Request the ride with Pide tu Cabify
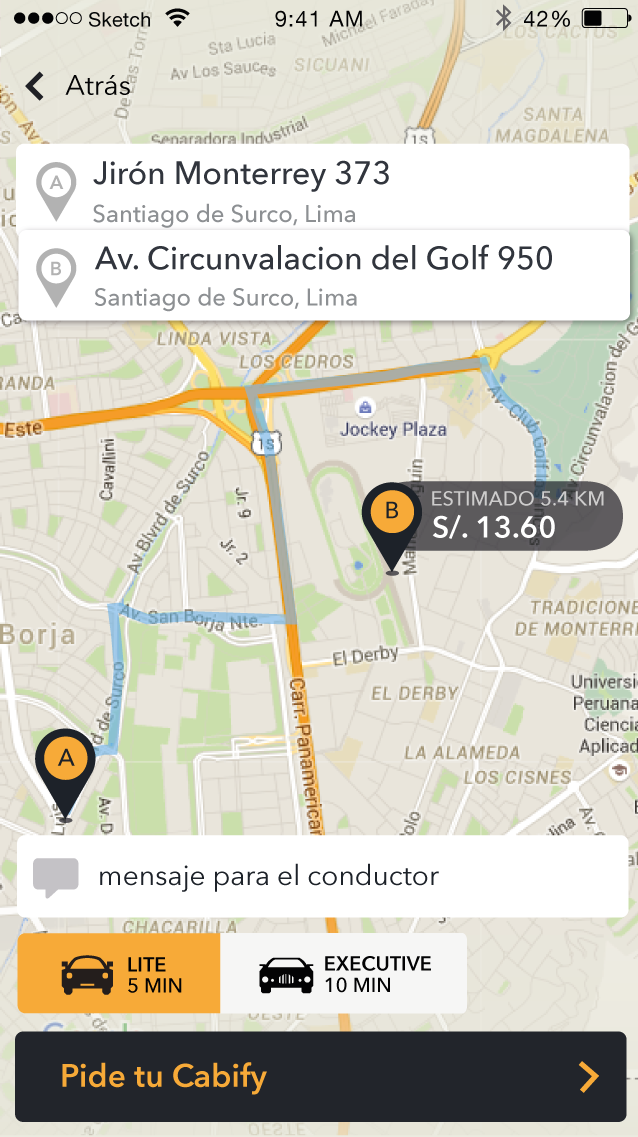 pyautogui.click(x=320, y=1077)
